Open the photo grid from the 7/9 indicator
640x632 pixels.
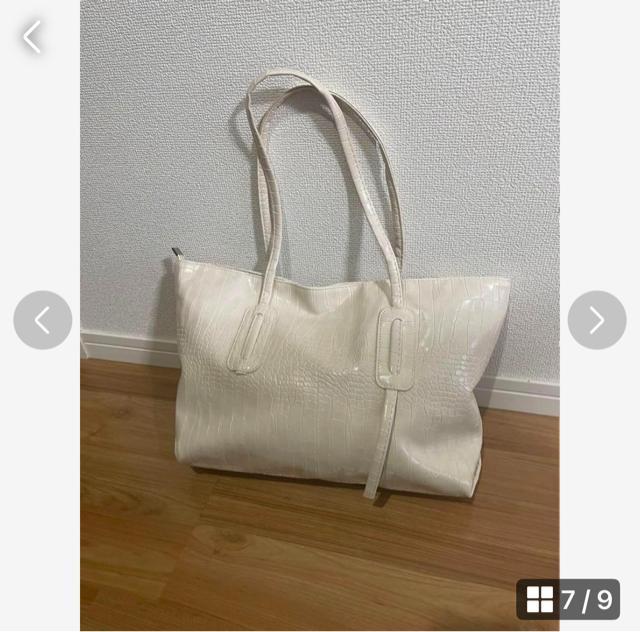point(568,599)
